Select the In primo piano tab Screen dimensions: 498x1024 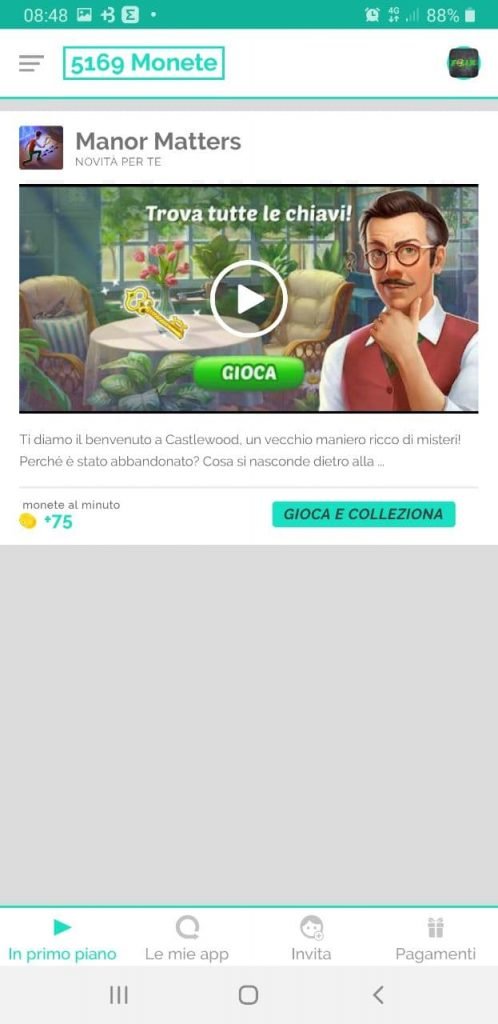coord(62,939)
